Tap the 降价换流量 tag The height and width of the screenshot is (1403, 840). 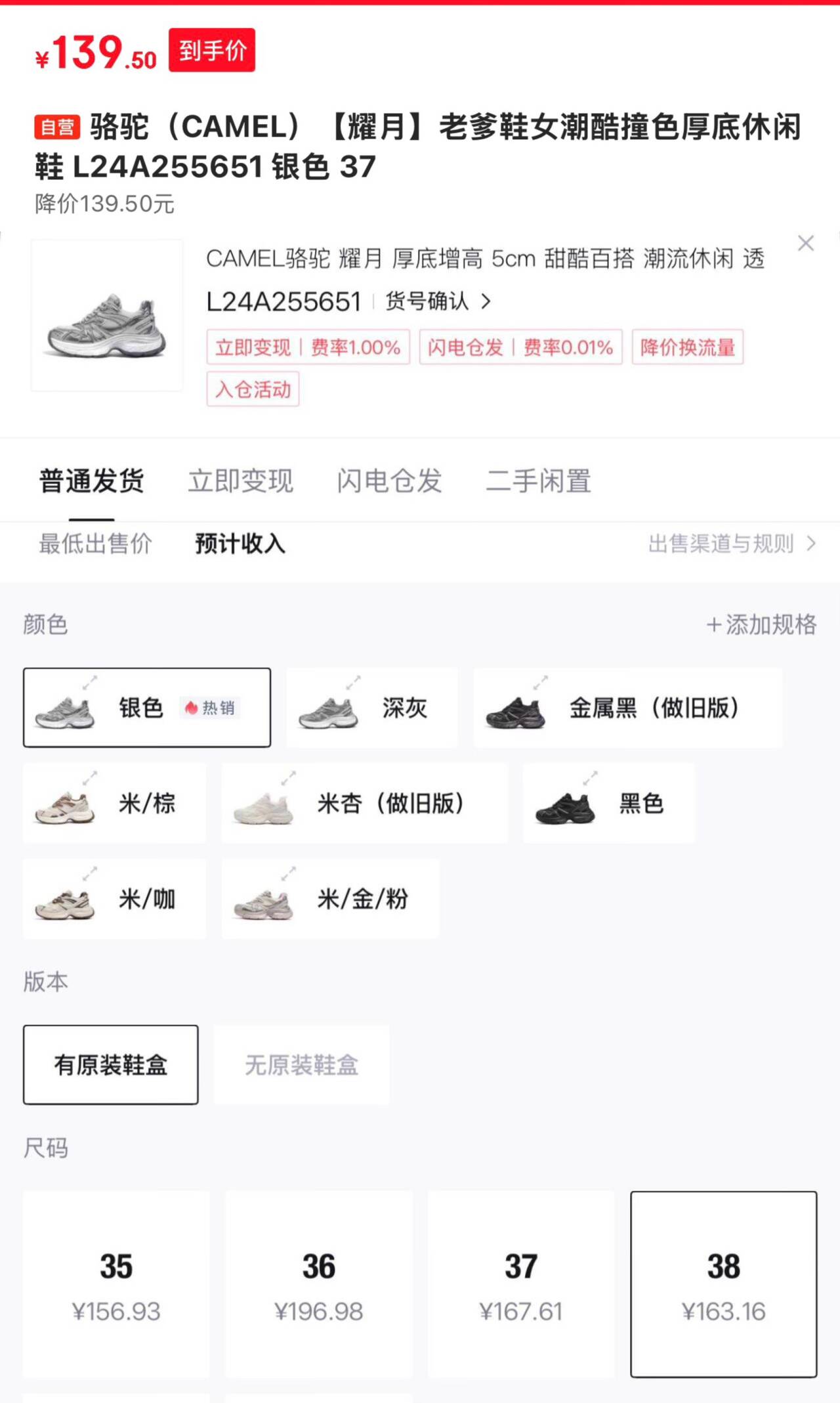(688, 347)
